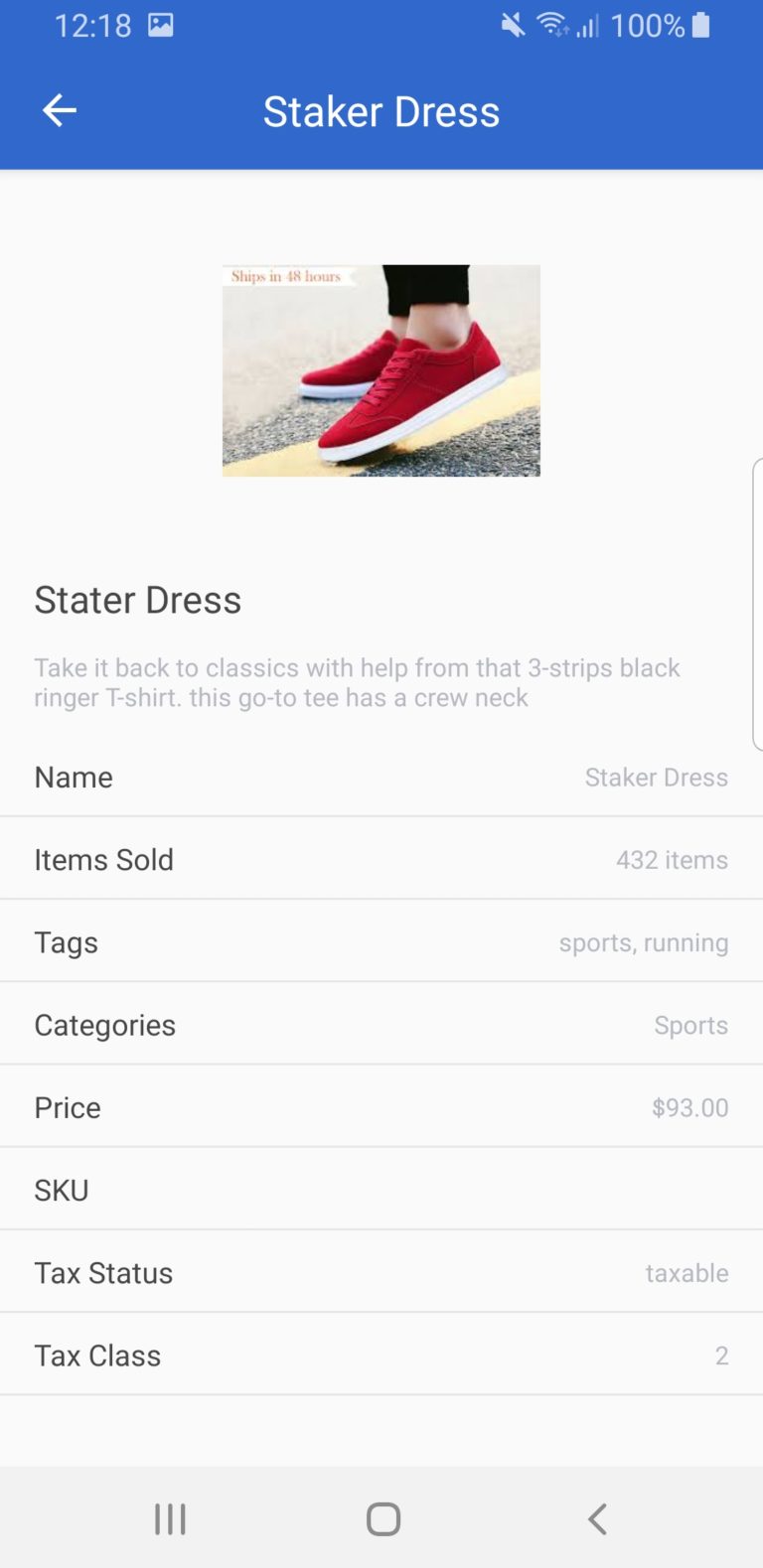Open the Price row showing $93.00
The width and height of the screenshot is (763, 1568).
[381, 1107]
